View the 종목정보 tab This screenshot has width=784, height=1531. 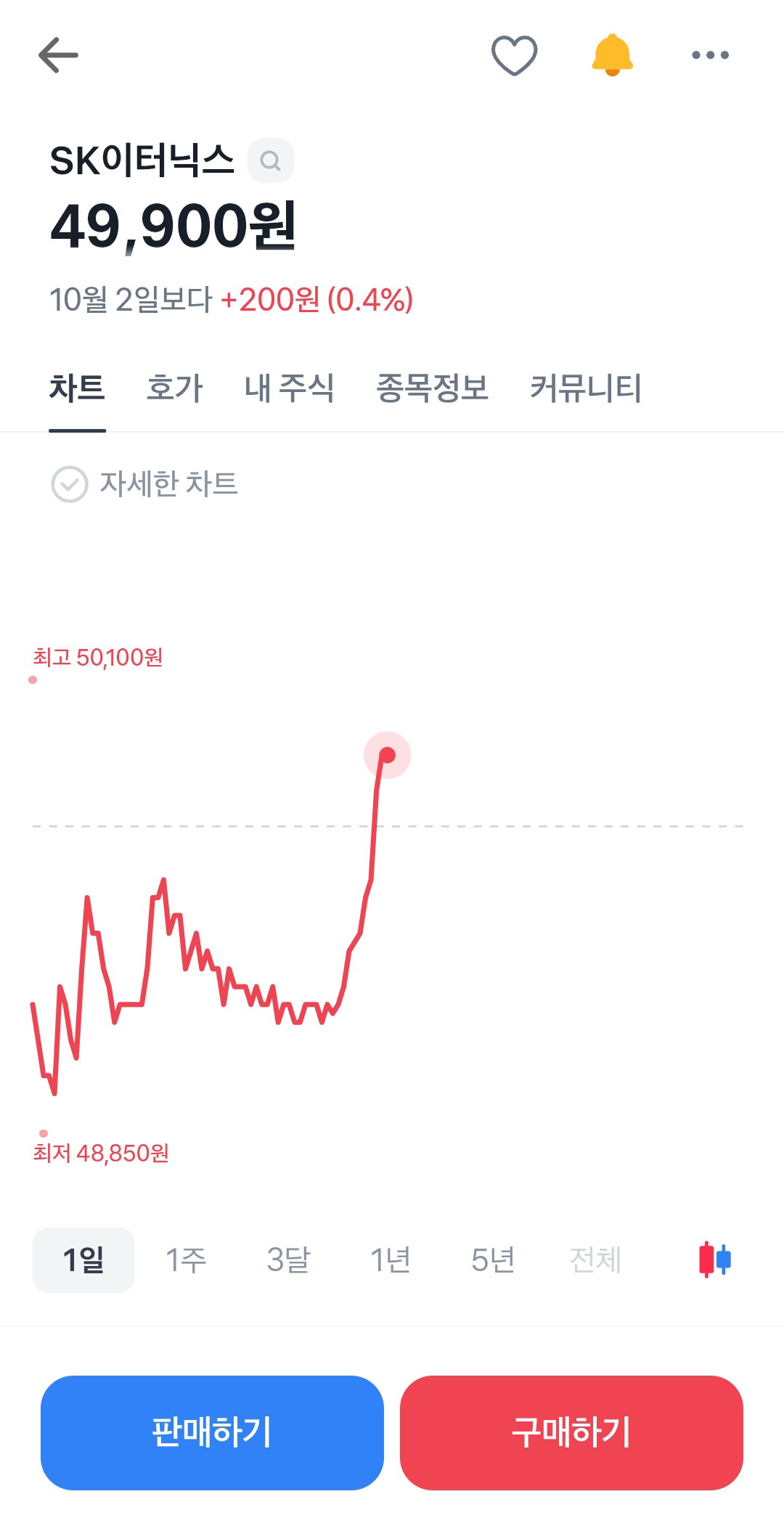(432, 388)
